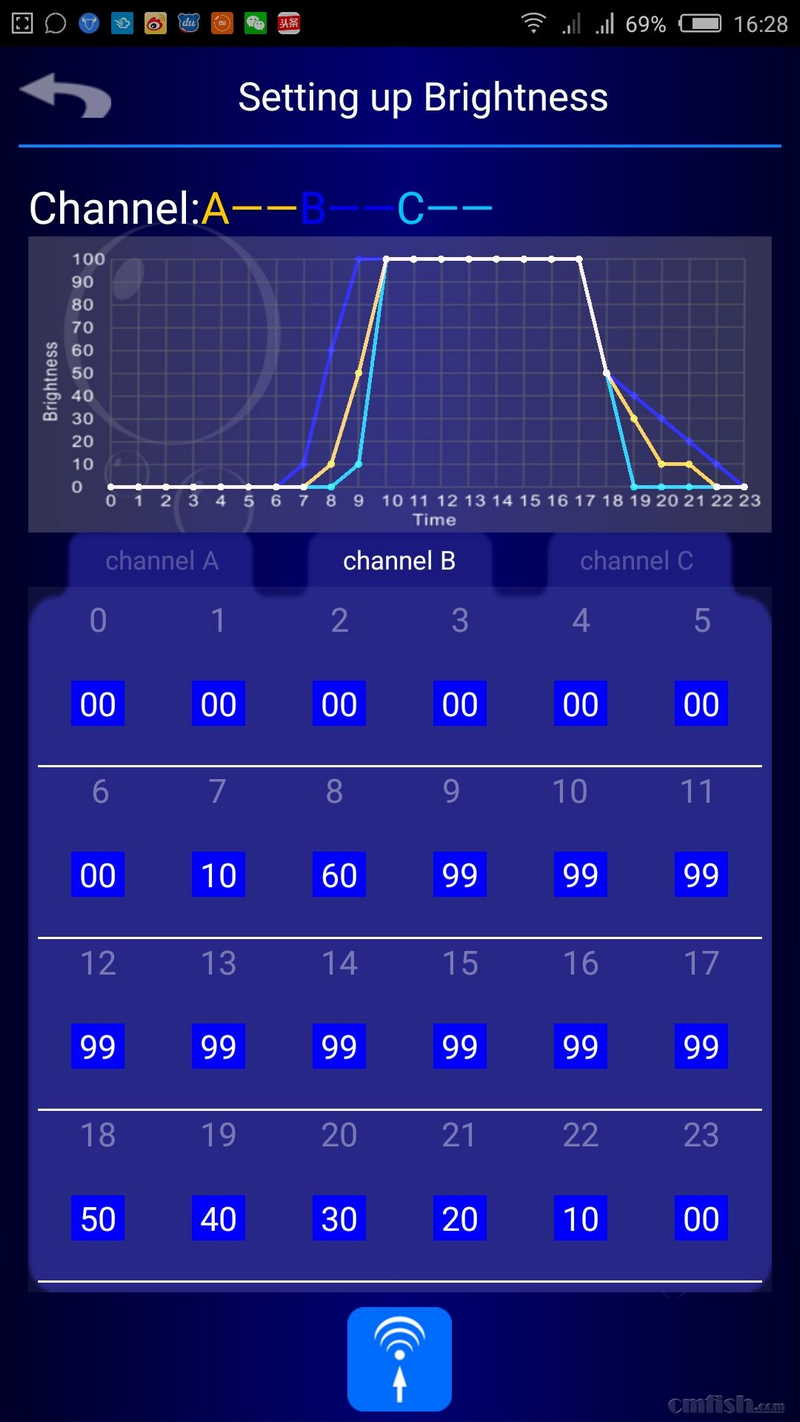Switch to the channel C tab
The image size is (800, 1422).
tap(636, 561)
